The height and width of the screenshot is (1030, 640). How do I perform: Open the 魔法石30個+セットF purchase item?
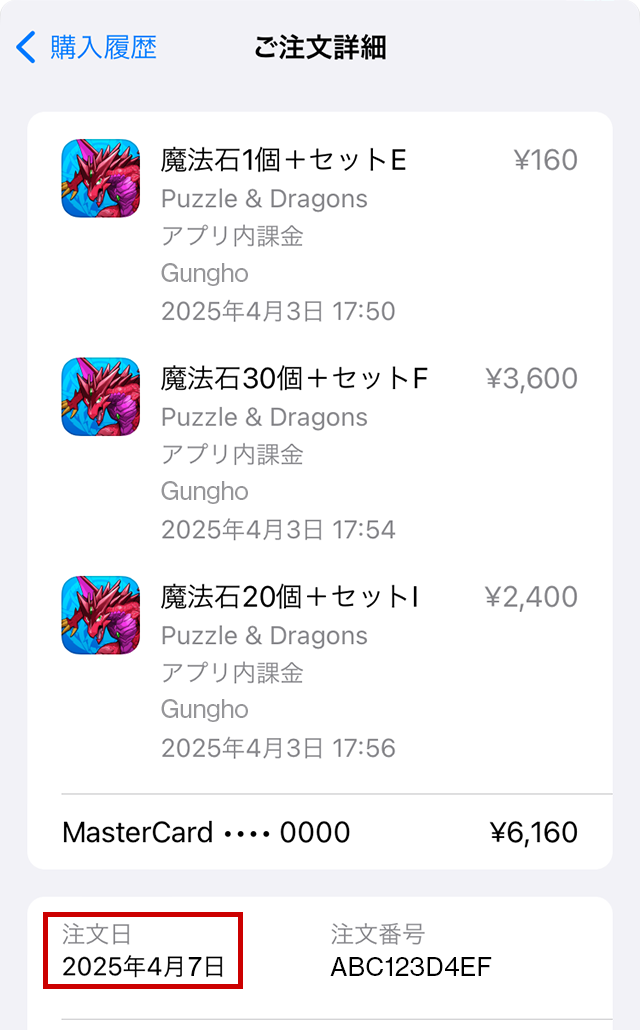coord(294,379)
